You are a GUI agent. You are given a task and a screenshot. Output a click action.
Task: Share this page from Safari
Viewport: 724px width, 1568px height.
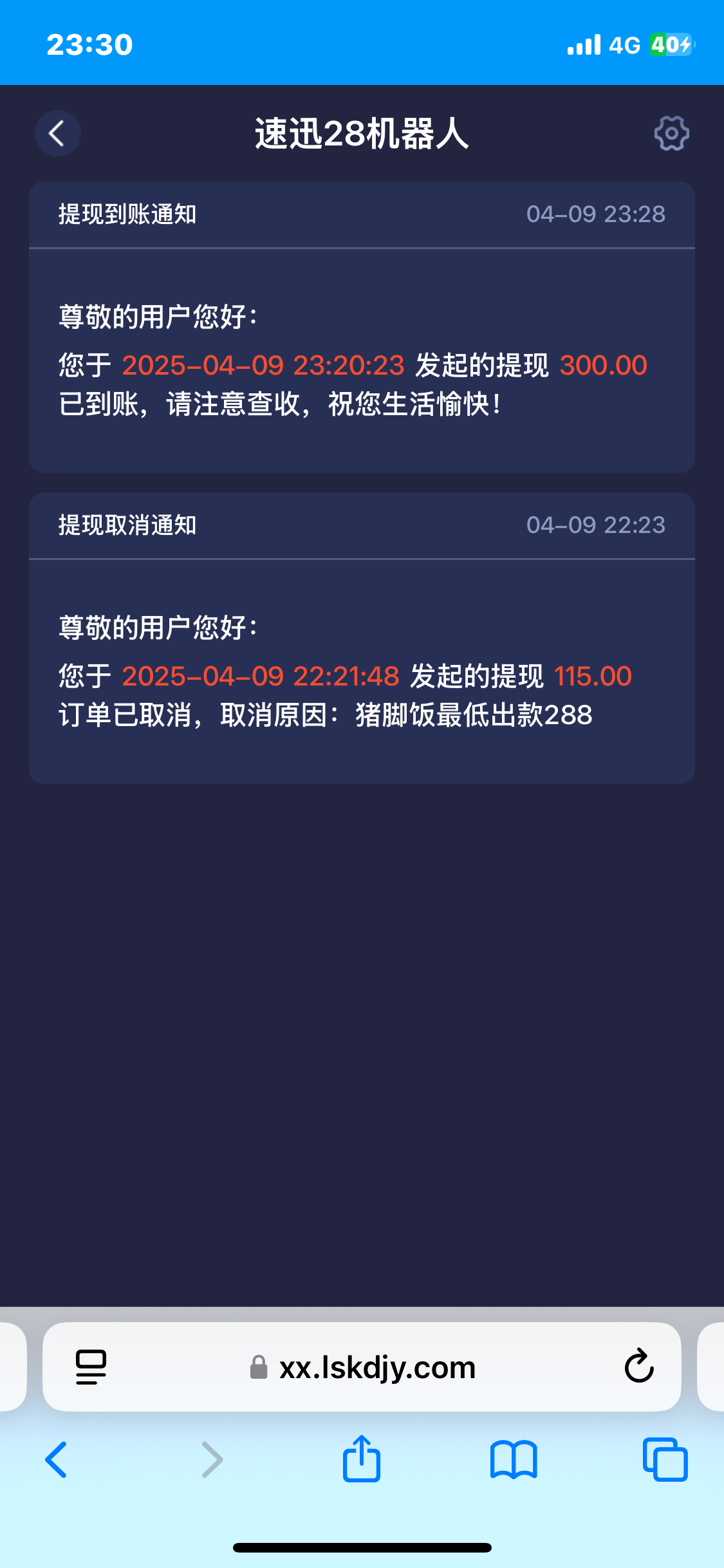(362, 1459)
